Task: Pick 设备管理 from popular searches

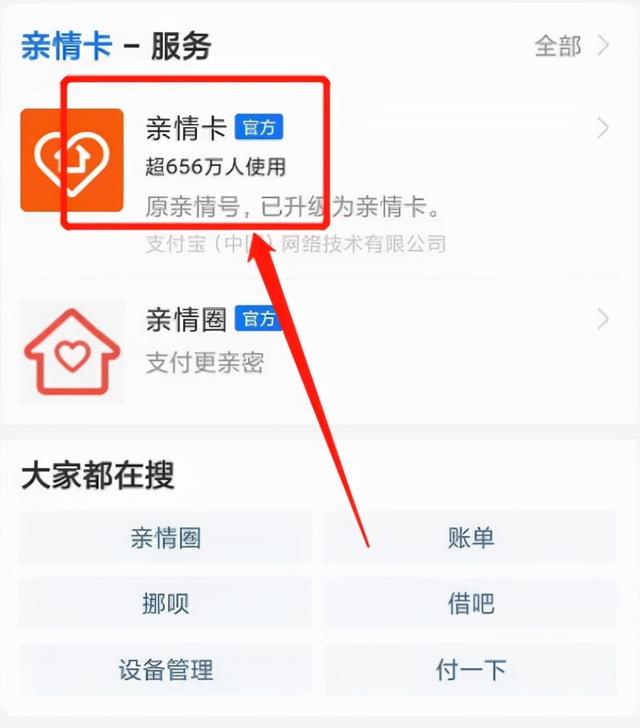Action: point(165,670)
